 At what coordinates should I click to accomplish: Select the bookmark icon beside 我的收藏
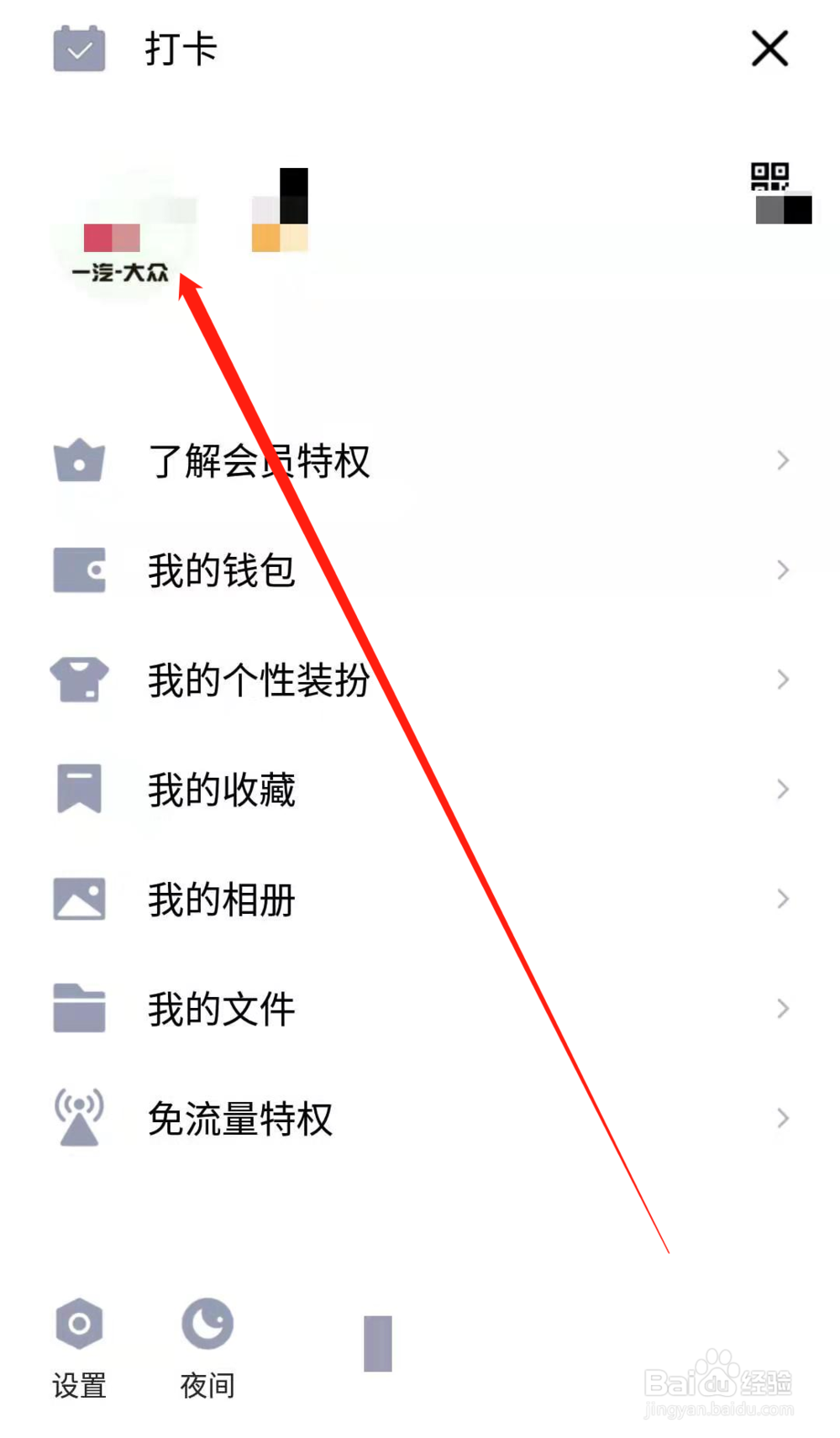click(78, 789)
